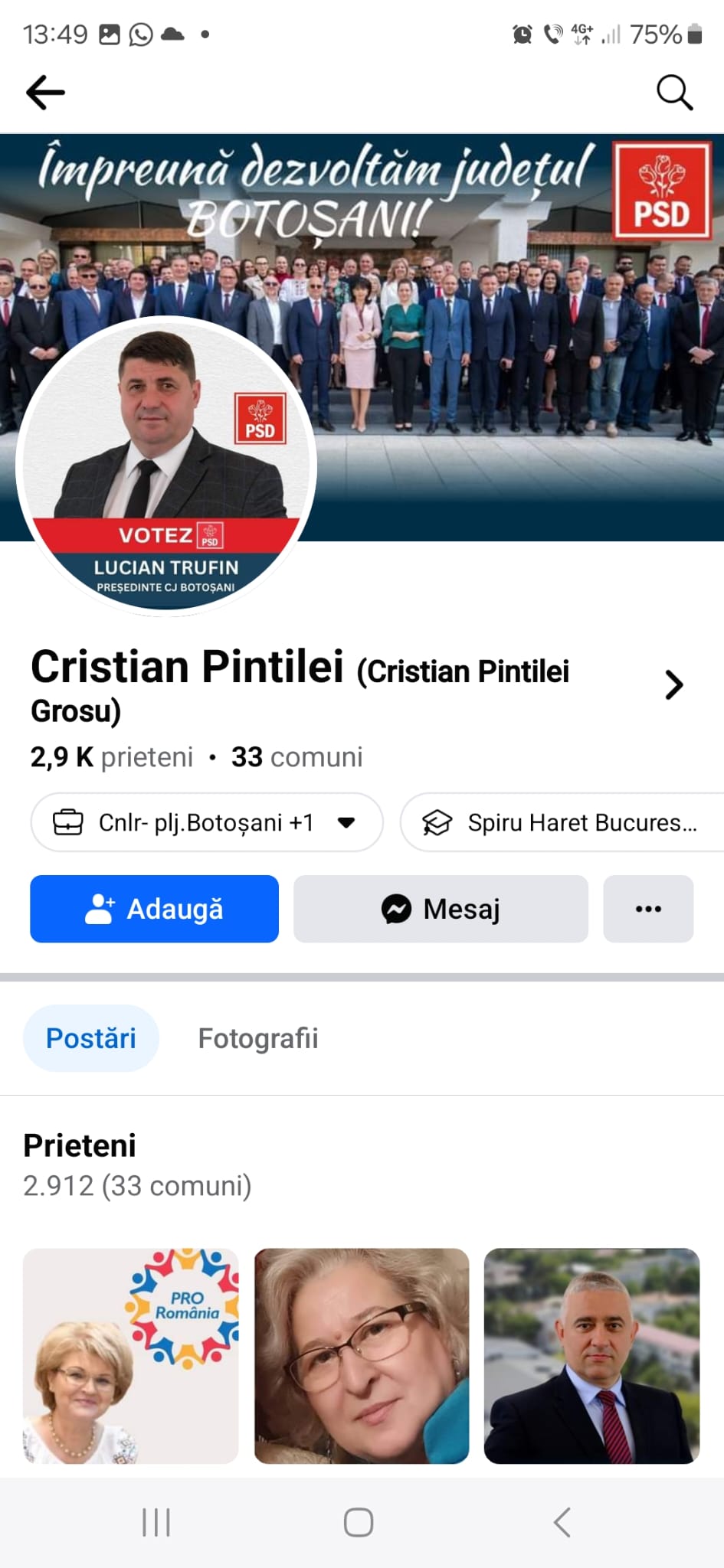Screen dimensions: 724x1568
Task: Show recent apps from the navigation bar
Action: click(x=156, y=1522)
